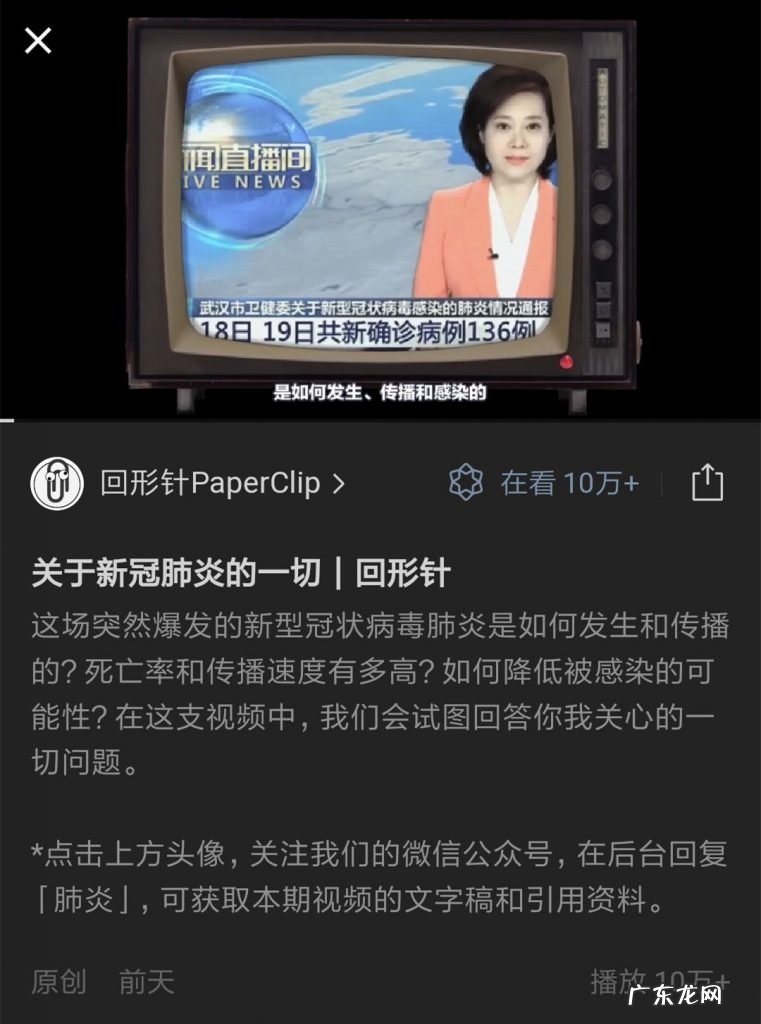Play the news broadcast video thumbnail
Viewport: 761px width, 1024px height.
point(380,210)
